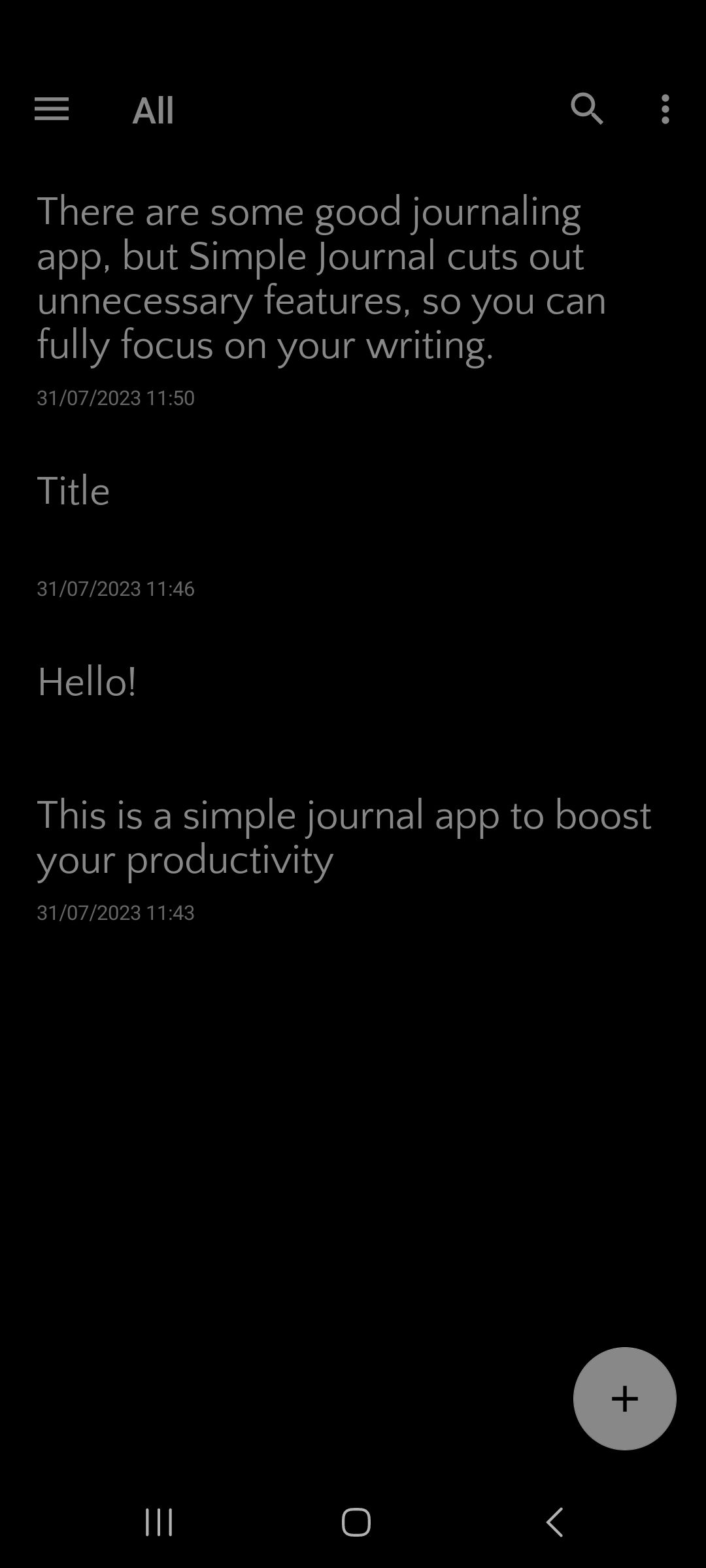This screenshot has width=706, height=1568.
Task: Select timestamp 31/07/2023 11:43
Action: [x=115, y=914]
